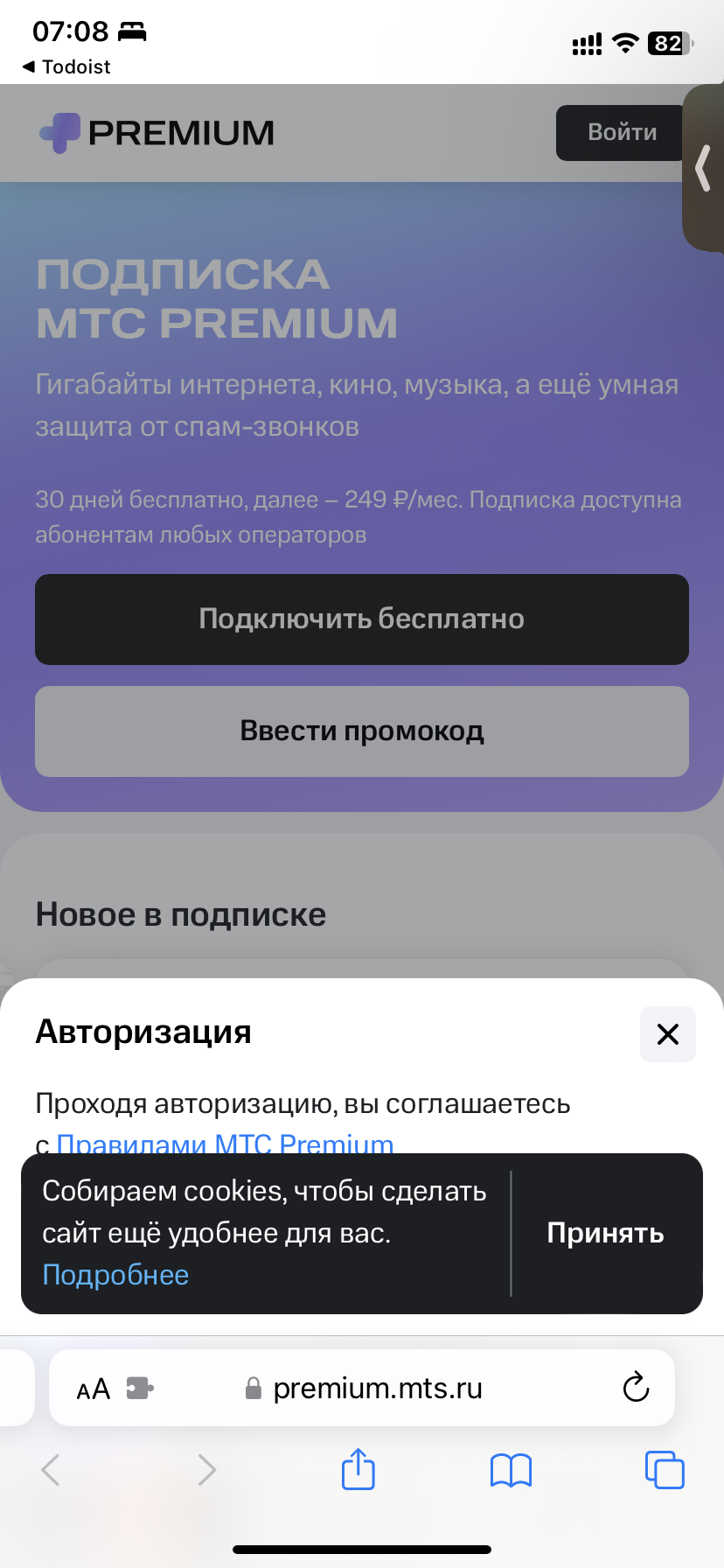Screen dimensions: 724x1568
Task: Tap the Войти button
Action: [x=621, y=132]
